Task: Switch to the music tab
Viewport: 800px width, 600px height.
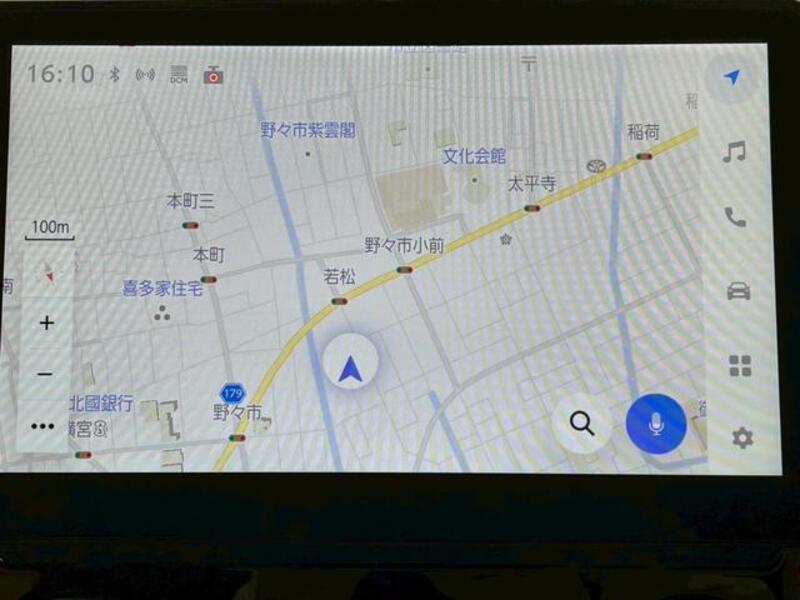Action: (735, 152)
